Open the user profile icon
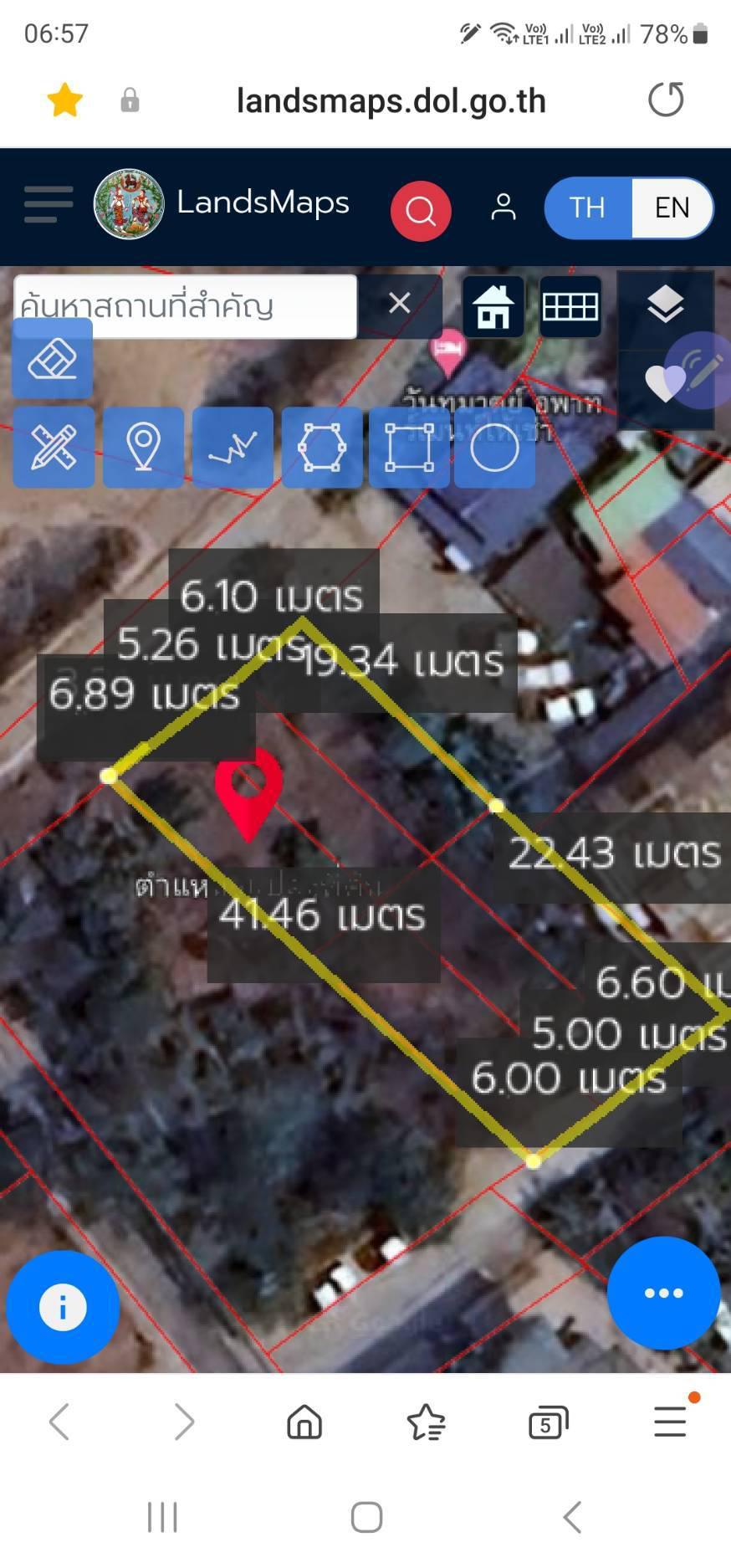The image size is (731, 1568). (504, 207)
